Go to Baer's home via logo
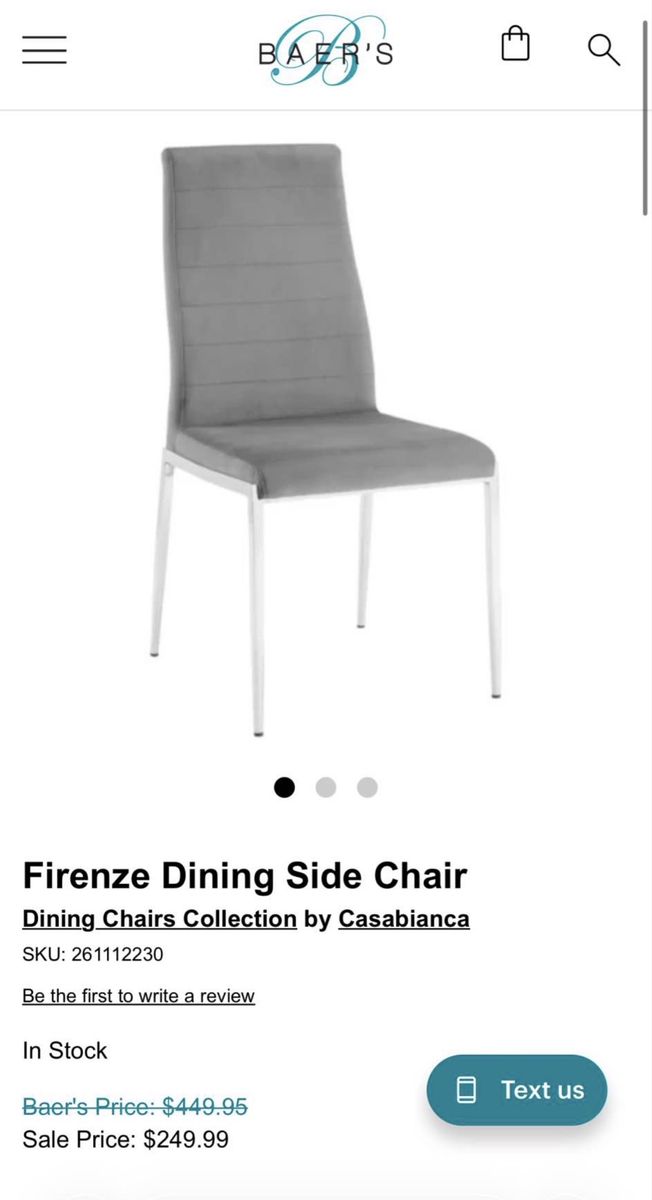The height and width of the screenshot is (1200, 652). click(x=326, y=51)
